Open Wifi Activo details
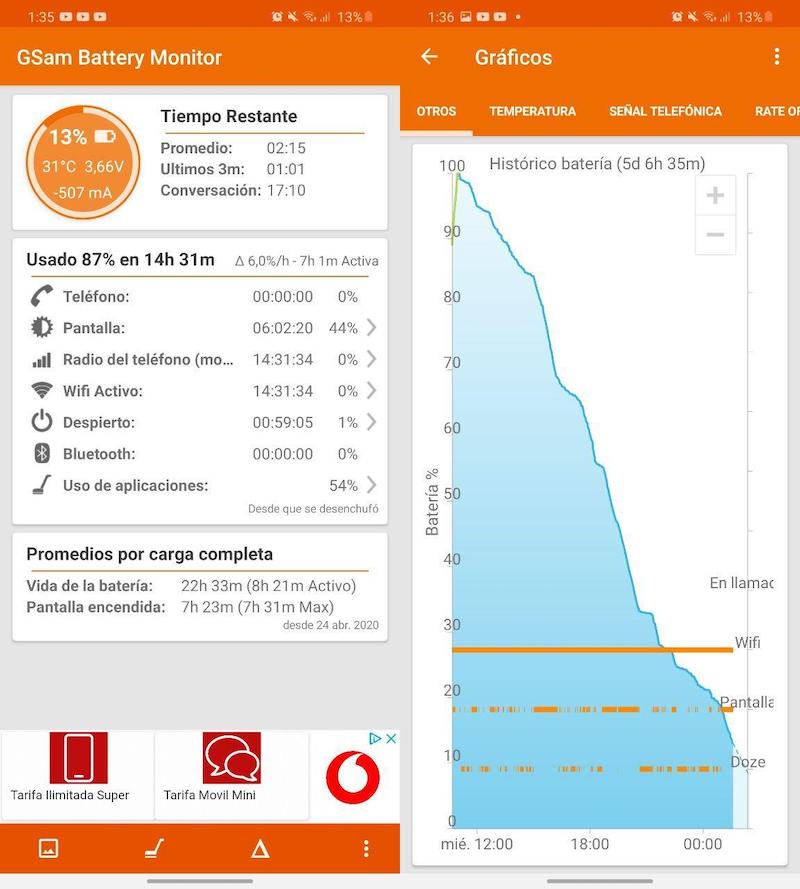 tap(371, 390)
